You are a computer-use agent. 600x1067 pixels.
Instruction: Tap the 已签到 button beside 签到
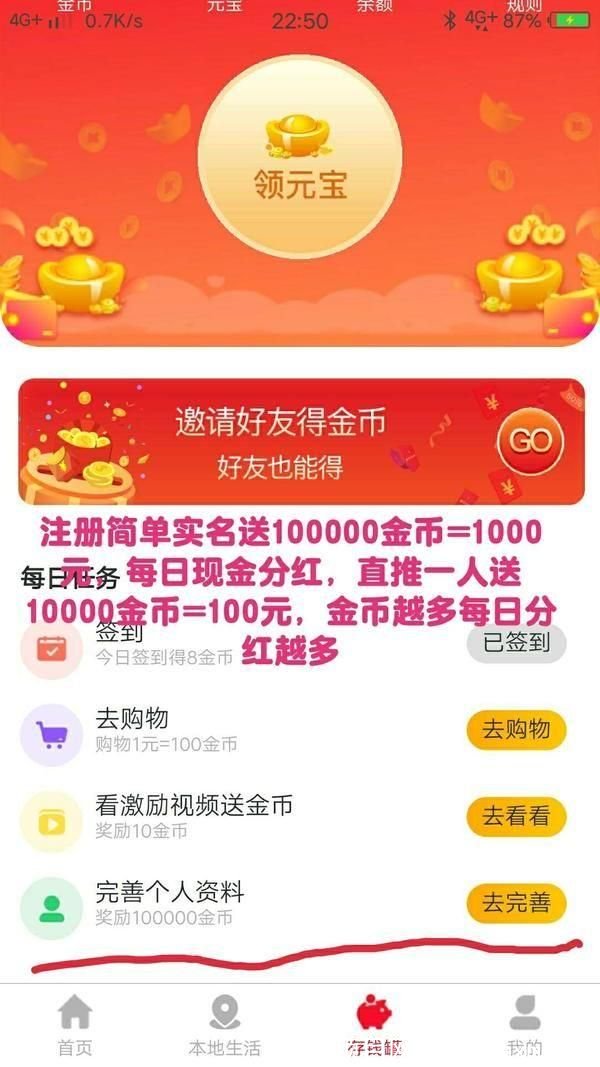pyautogui.click(x=516, y=643)
